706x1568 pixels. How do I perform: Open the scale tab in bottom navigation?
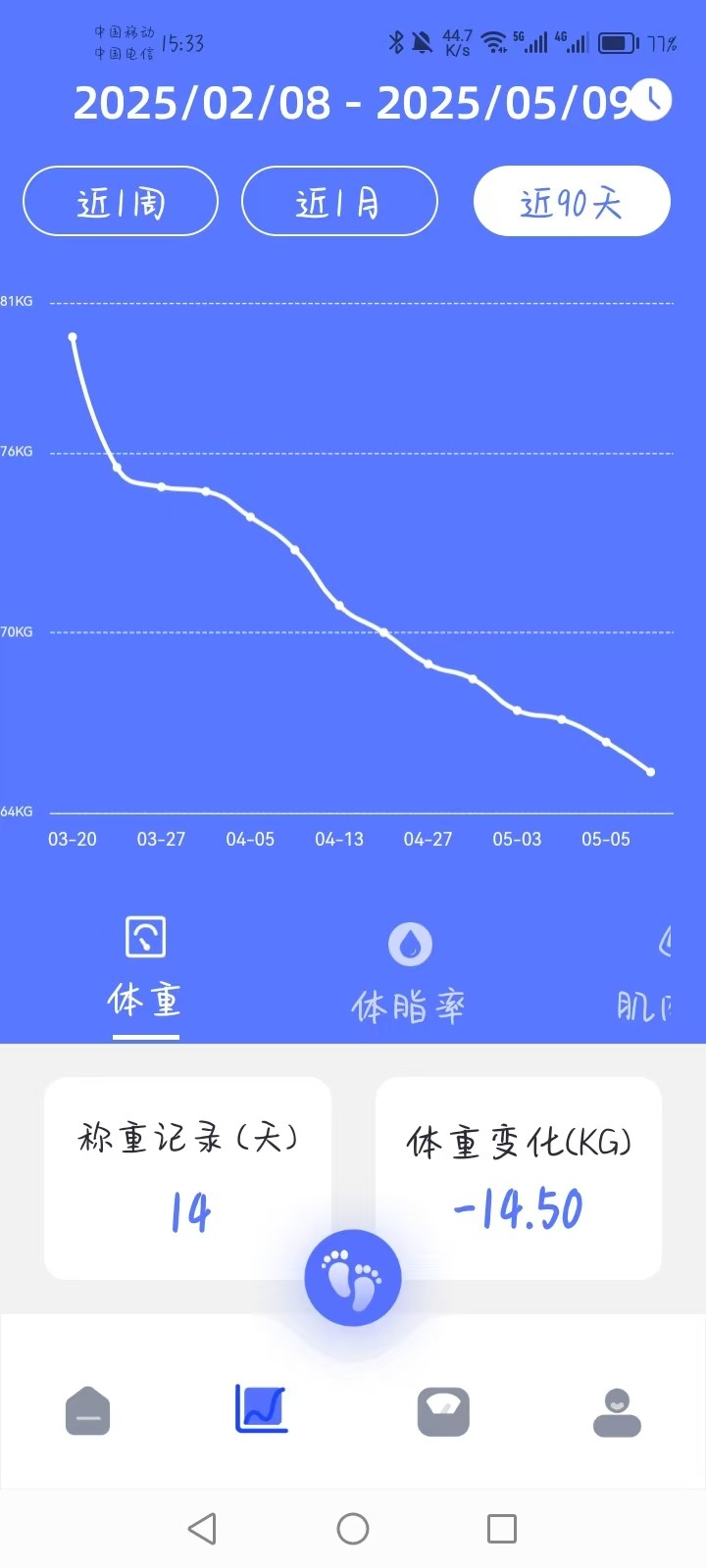click(443, 1411)
